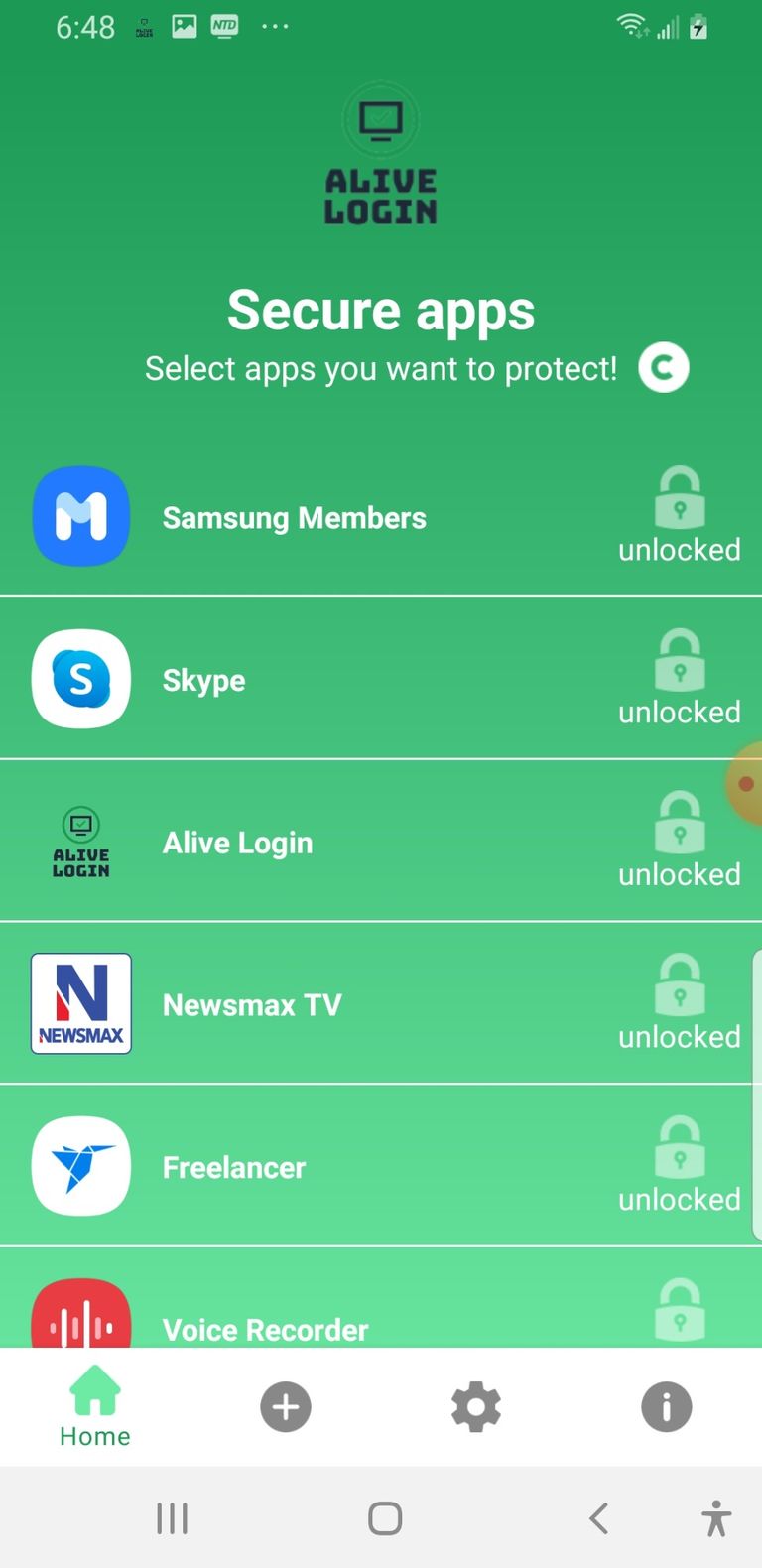Go back with the system back button
The width and height of the screenshot is (762, 1568).
coord(598,1518)
